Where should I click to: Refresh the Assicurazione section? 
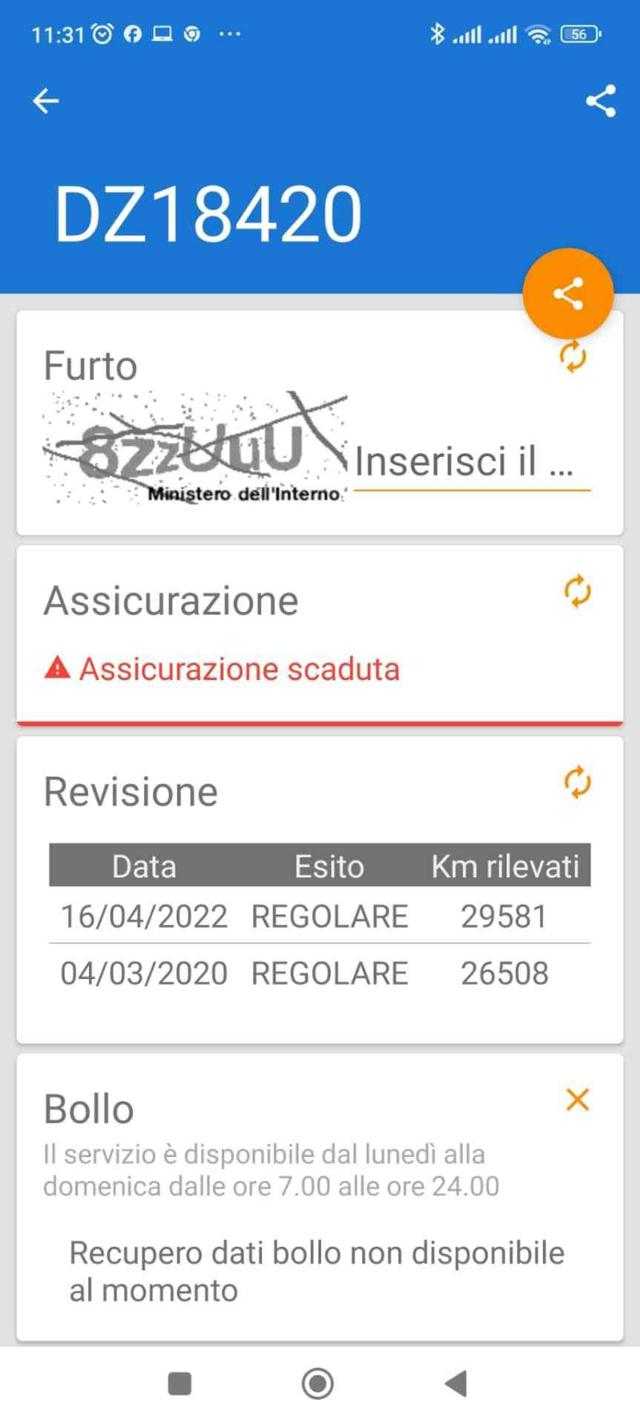click(577, 591)
